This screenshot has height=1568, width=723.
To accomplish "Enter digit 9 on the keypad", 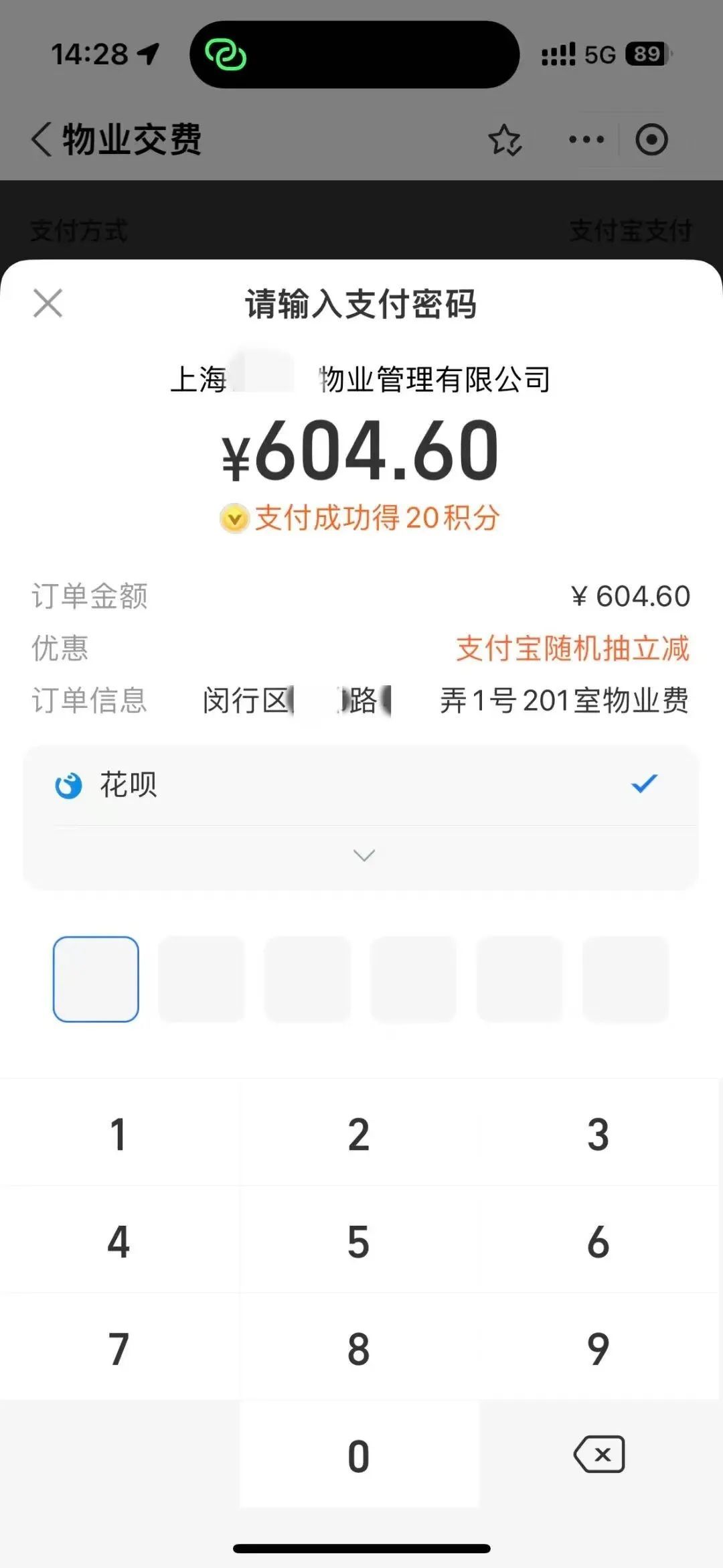I will click(598, 1348).
